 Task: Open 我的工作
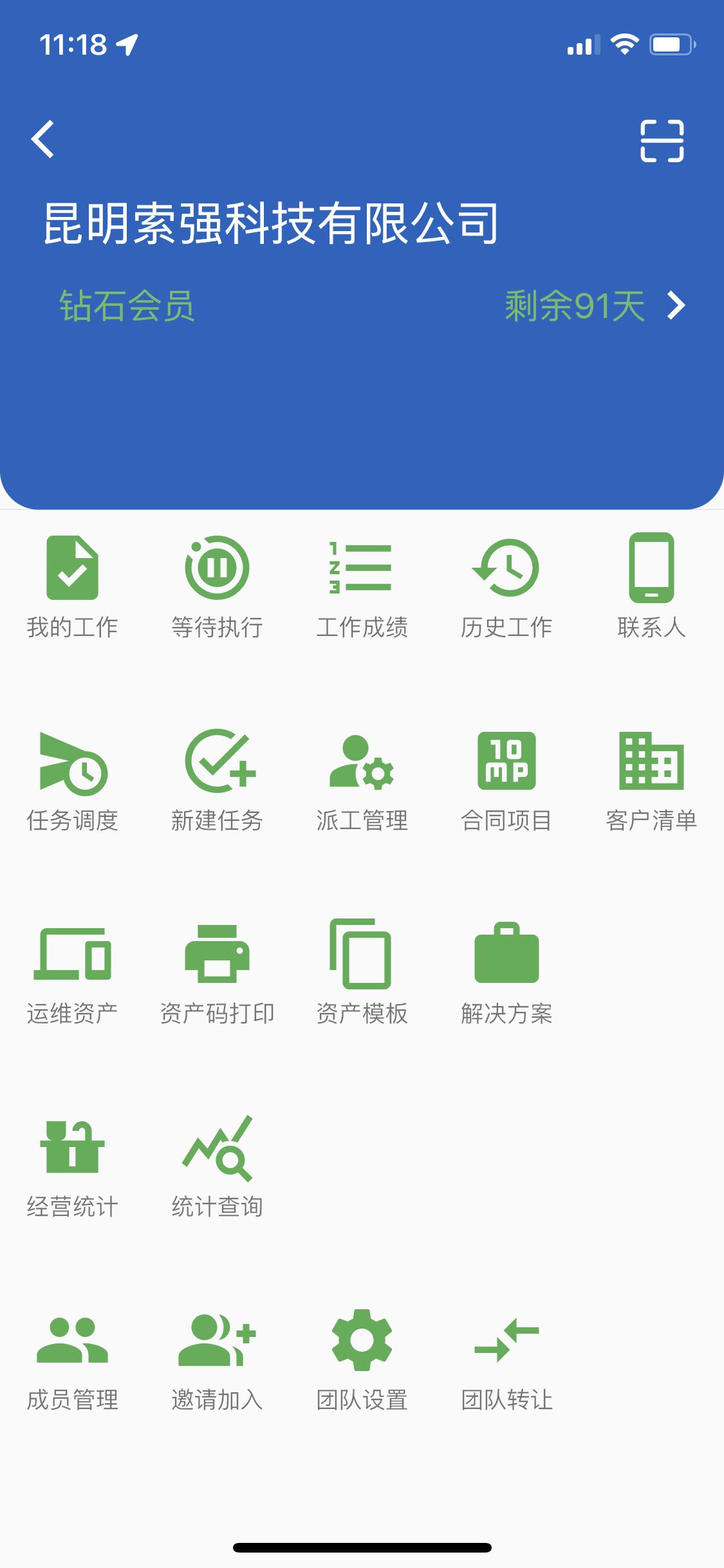click(72, 586)
